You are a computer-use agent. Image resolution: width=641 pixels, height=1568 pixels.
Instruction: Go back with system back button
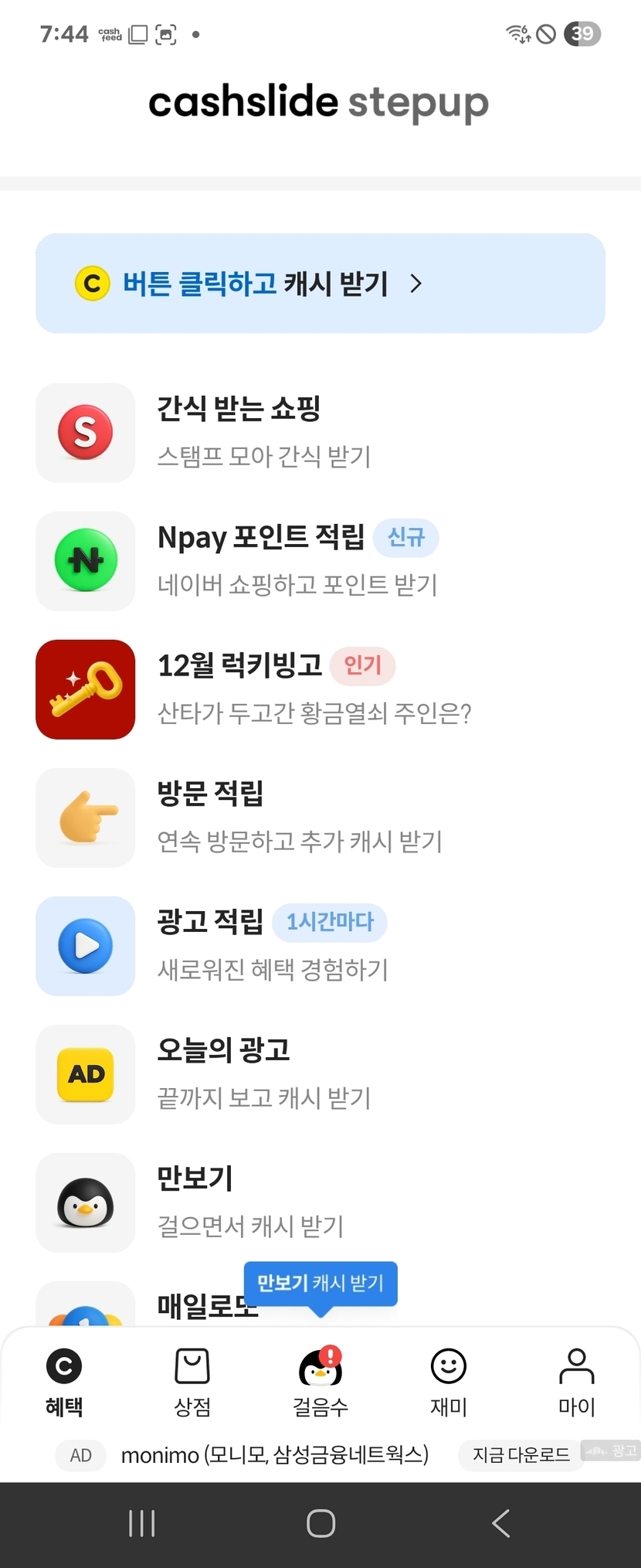pos(500,1523)
